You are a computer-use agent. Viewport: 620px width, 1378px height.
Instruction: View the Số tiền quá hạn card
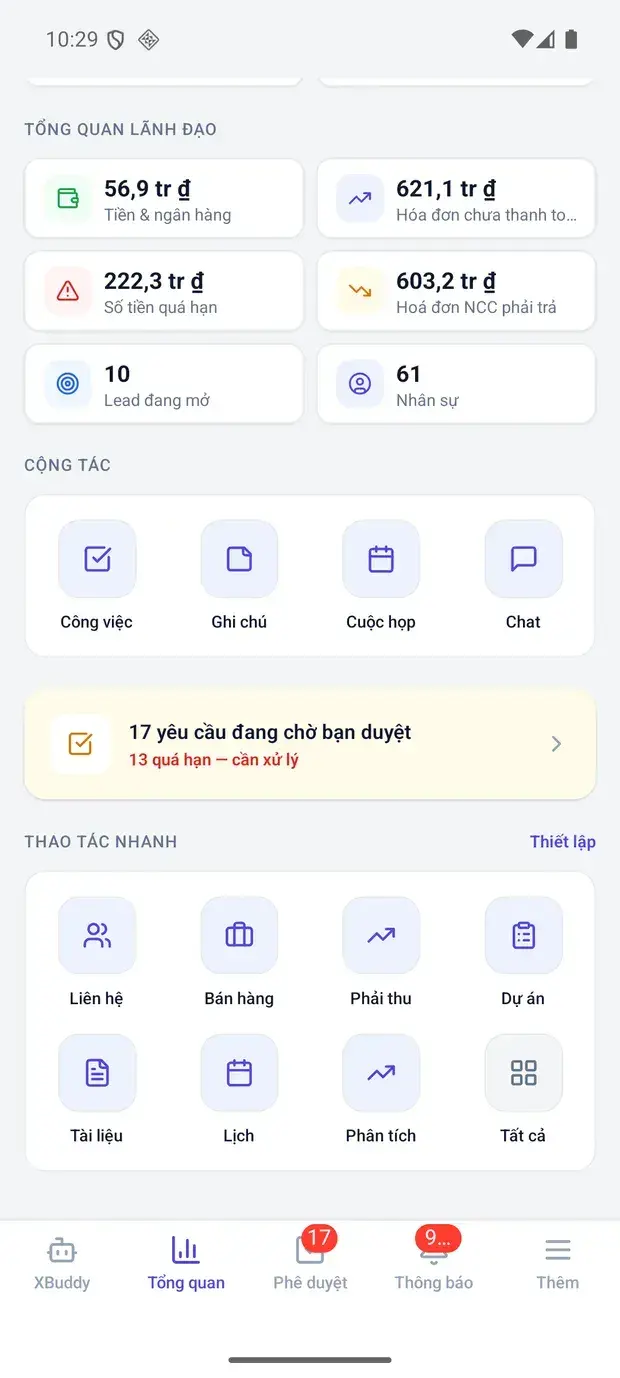click(x=164, y=291)
